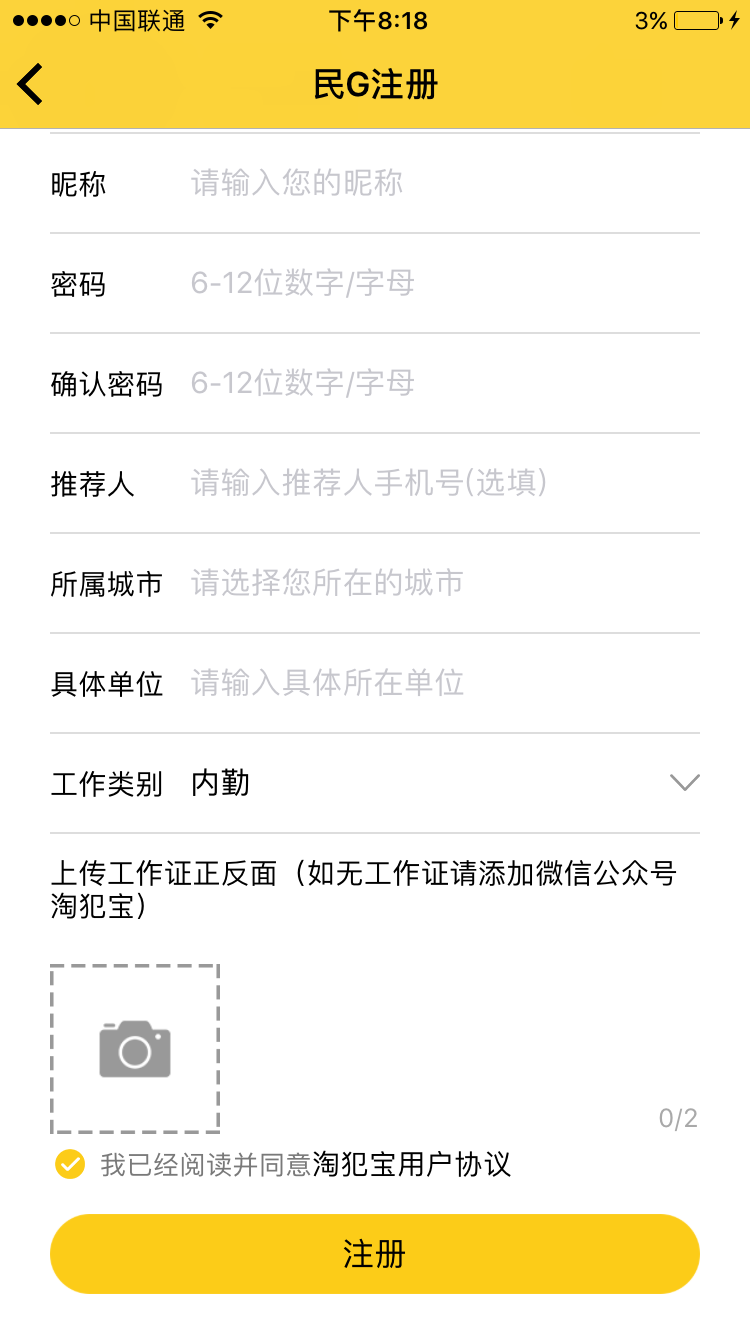The image size is (750, 1334).
Task: Tap the 注册 register button
Action: (x=375, y=1254)
